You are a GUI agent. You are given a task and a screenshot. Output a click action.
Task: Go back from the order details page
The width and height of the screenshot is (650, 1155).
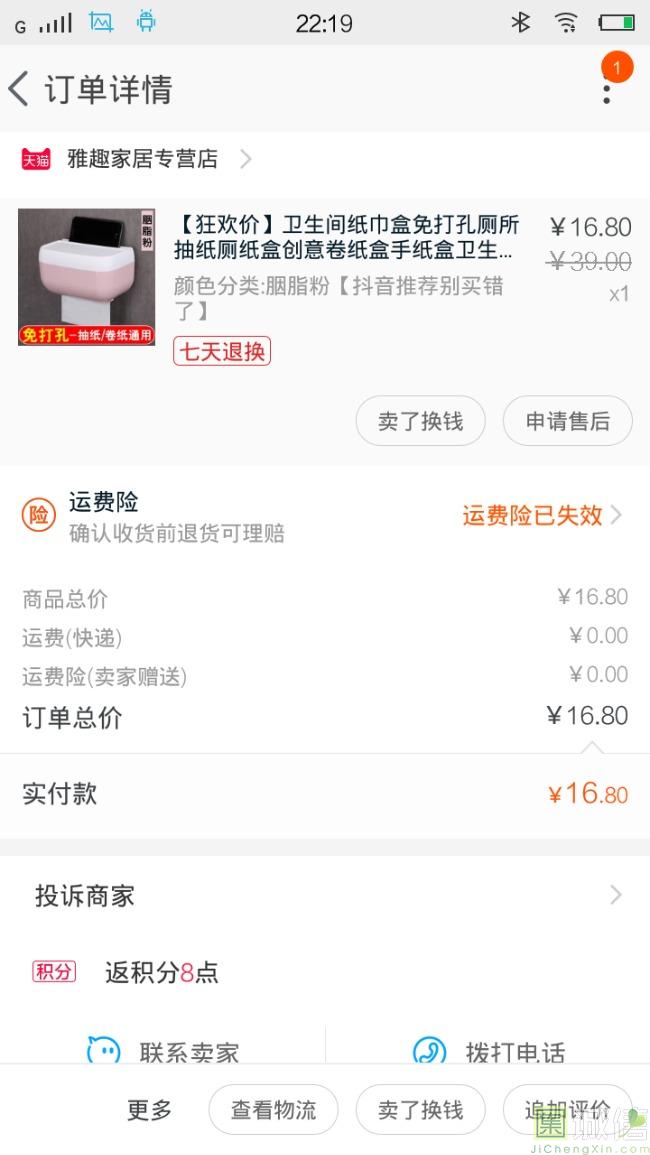click(x=20, y=90)
